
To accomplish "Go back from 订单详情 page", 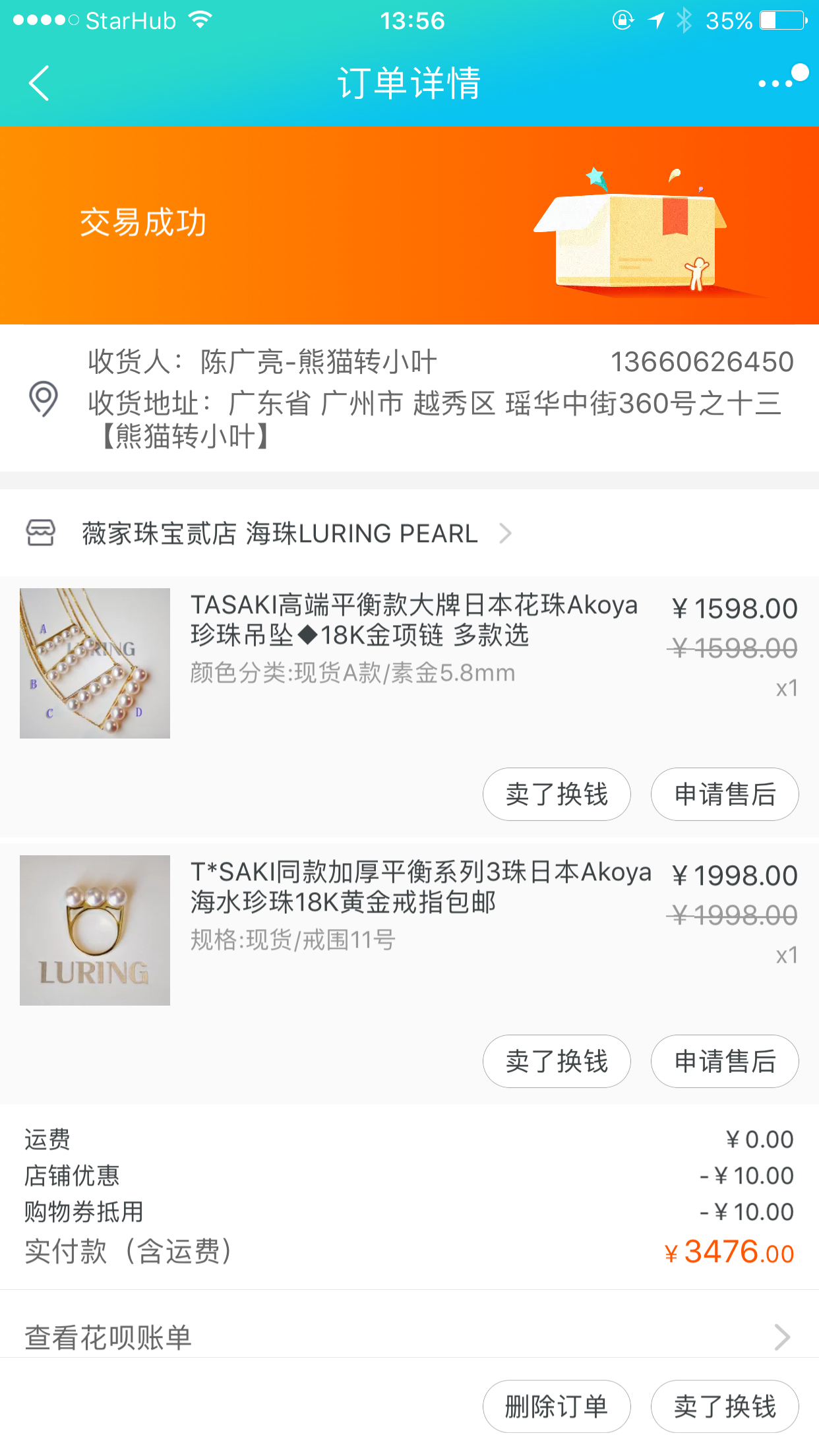I will (x=40, y=83).
